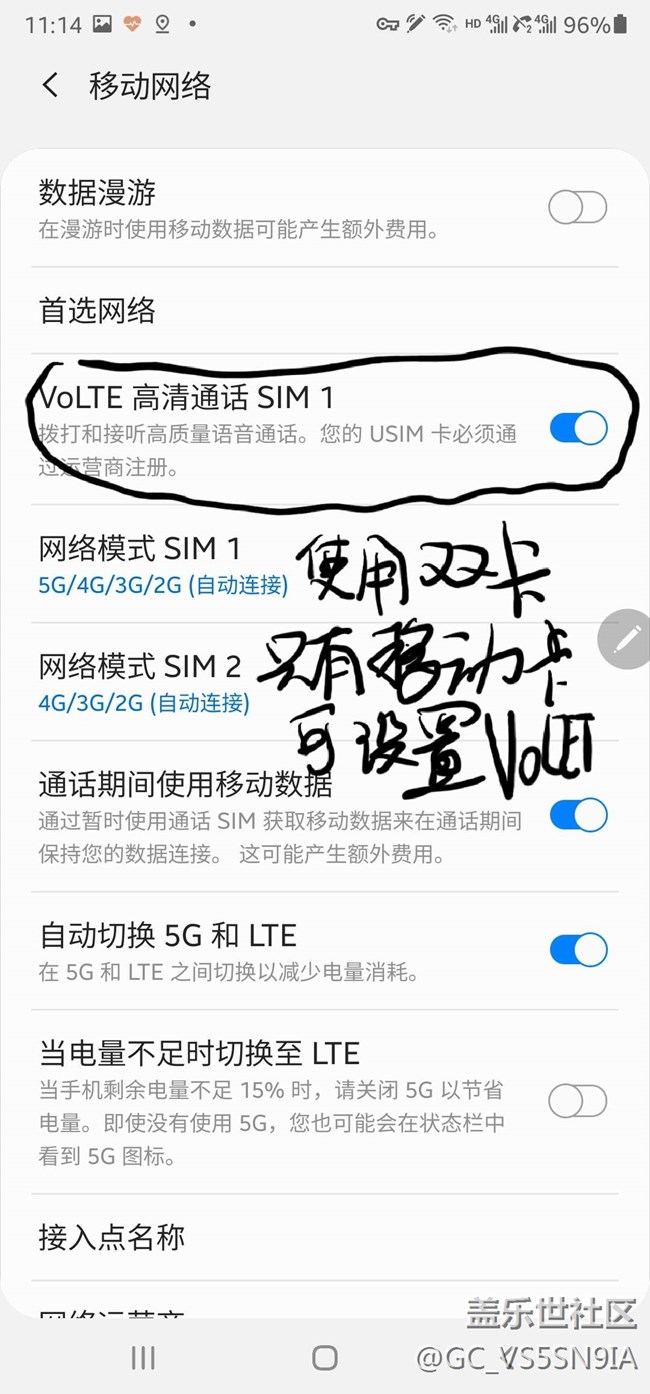This screenshot has width=650, height=1394.
Task: Enable 当电量不足时切换至 LTE
Action: click(578, 1102)
